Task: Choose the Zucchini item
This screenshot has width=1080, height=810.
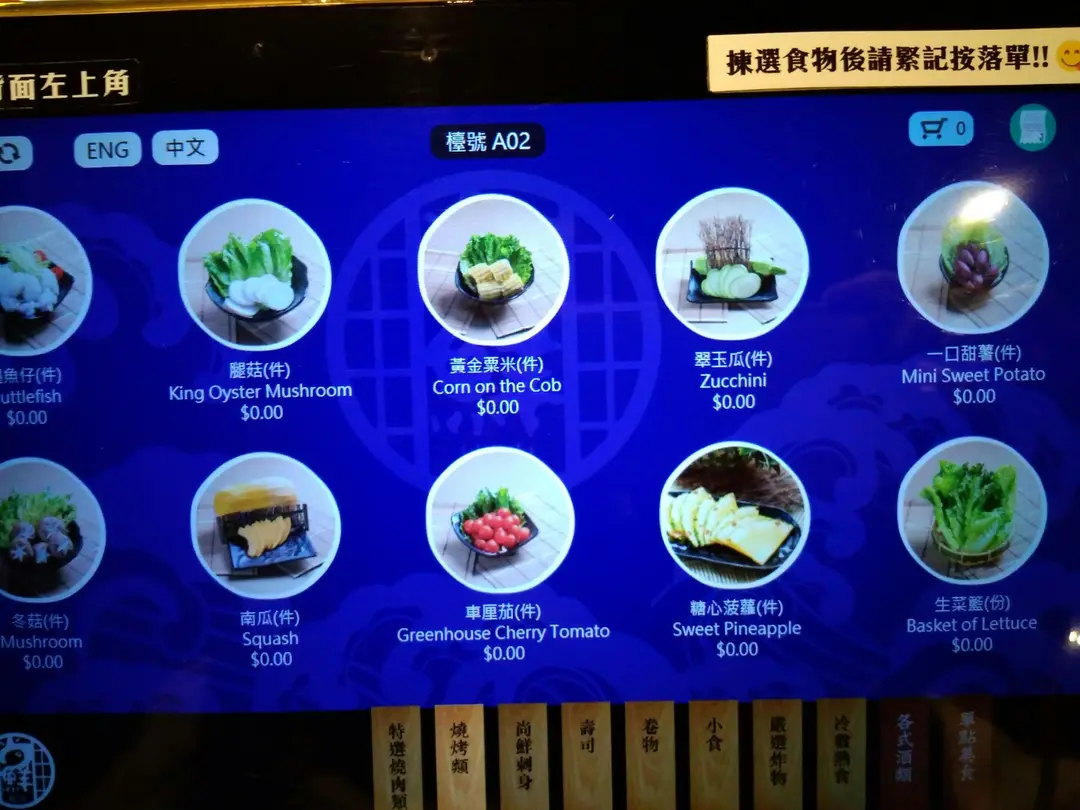Action: tap(732, 264)
